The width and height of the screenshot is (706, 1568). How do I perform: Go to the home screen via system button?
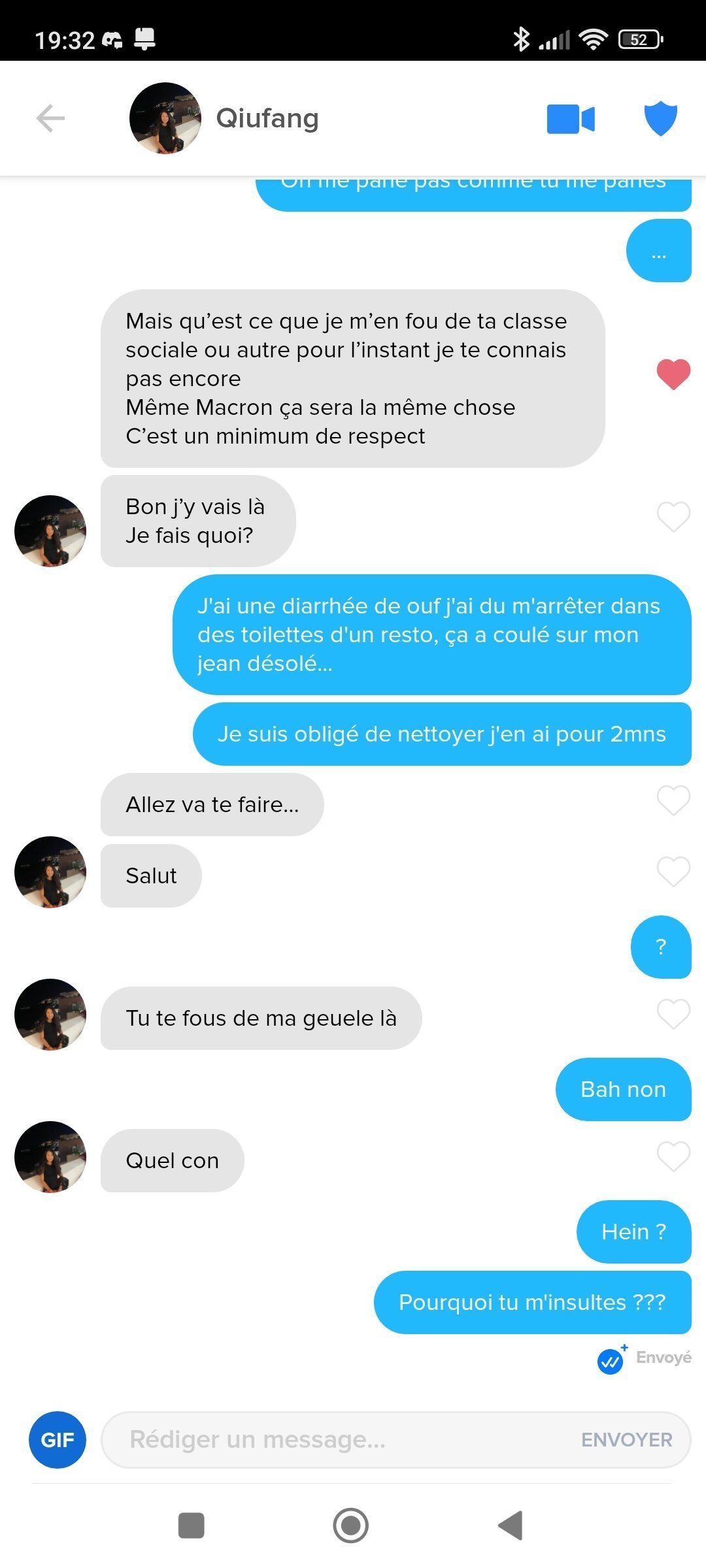351,1526
